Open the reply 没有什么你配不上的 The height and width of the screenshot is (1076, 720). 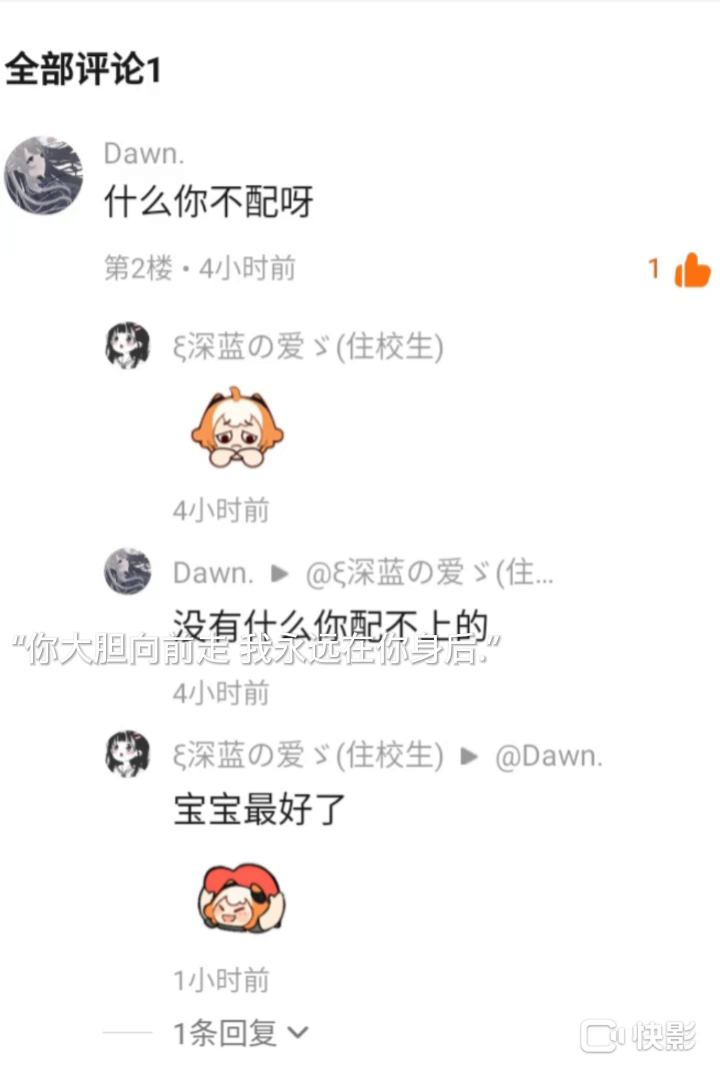click(x=330, y=624)
